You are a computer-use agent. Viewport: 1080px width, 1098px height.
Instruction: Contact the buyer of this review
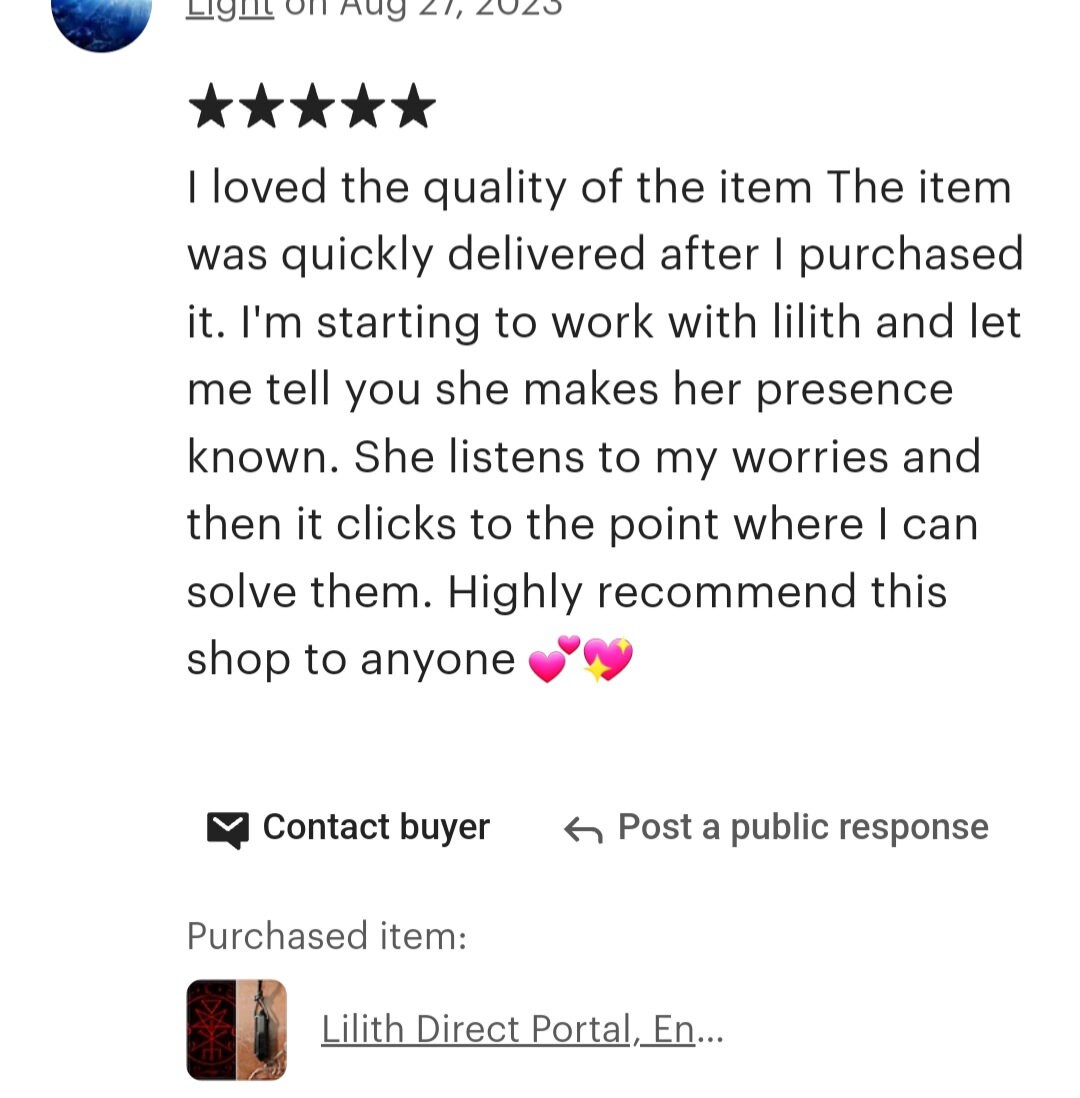[x=349, y=828]
